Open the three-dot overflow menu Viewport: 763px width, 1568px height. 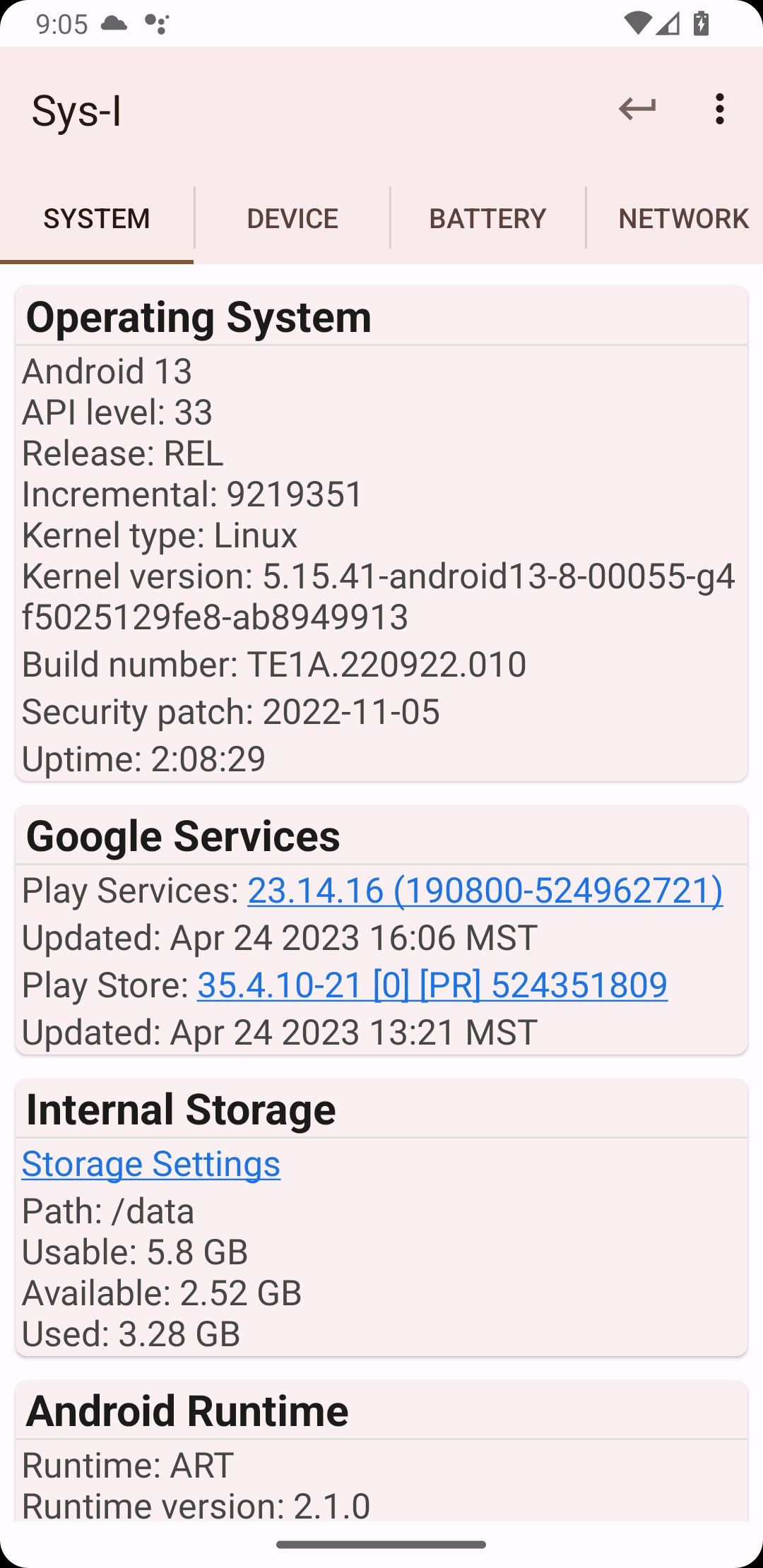(718, 109)
